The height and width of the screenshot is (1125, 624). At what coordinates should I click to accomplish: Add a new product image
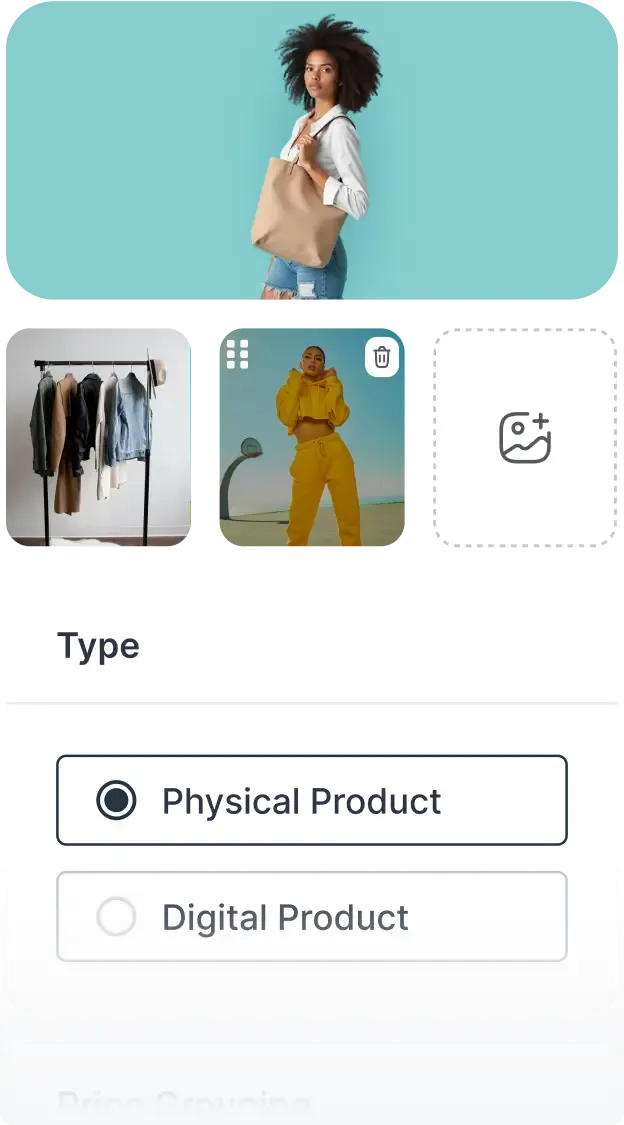click(x=525, y=438)
